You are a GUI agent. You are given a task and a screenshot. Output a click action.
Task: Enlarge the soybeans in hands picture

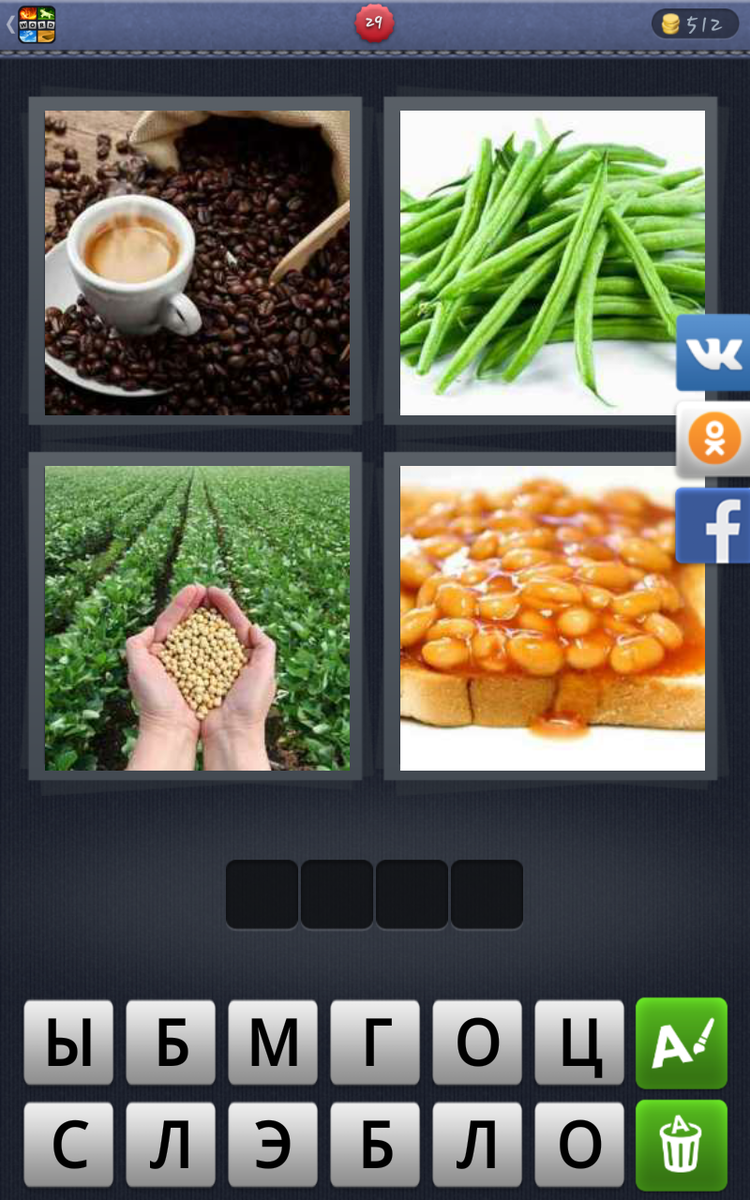[x=197, y=618]
